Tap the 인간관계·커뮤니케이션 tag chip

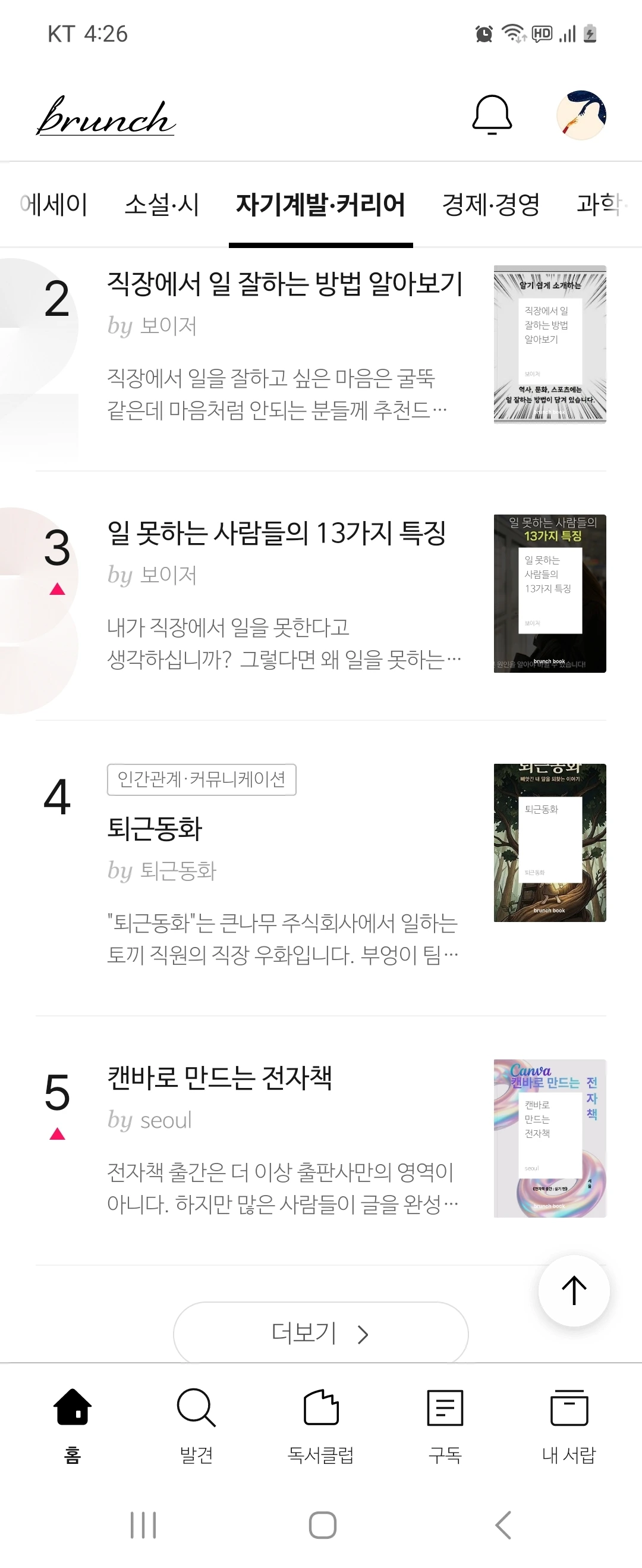(202, 779)
